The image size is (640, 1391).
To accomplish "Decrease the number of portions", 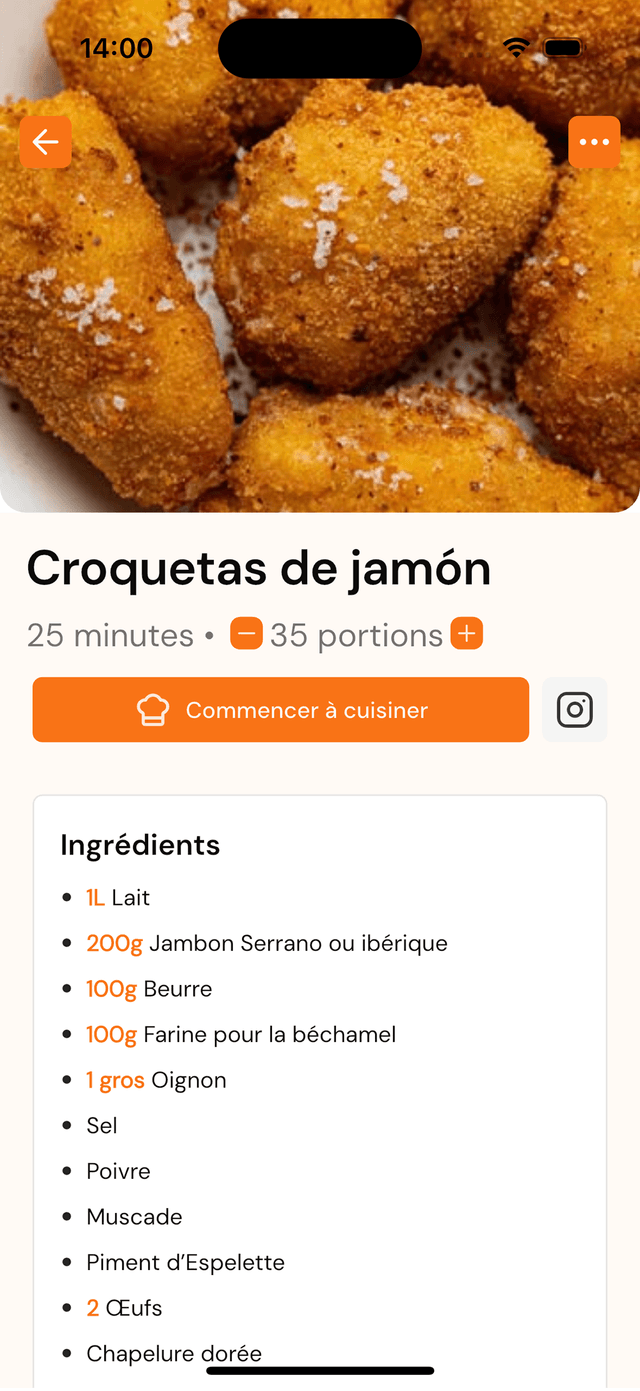I will tap(246, 634).
